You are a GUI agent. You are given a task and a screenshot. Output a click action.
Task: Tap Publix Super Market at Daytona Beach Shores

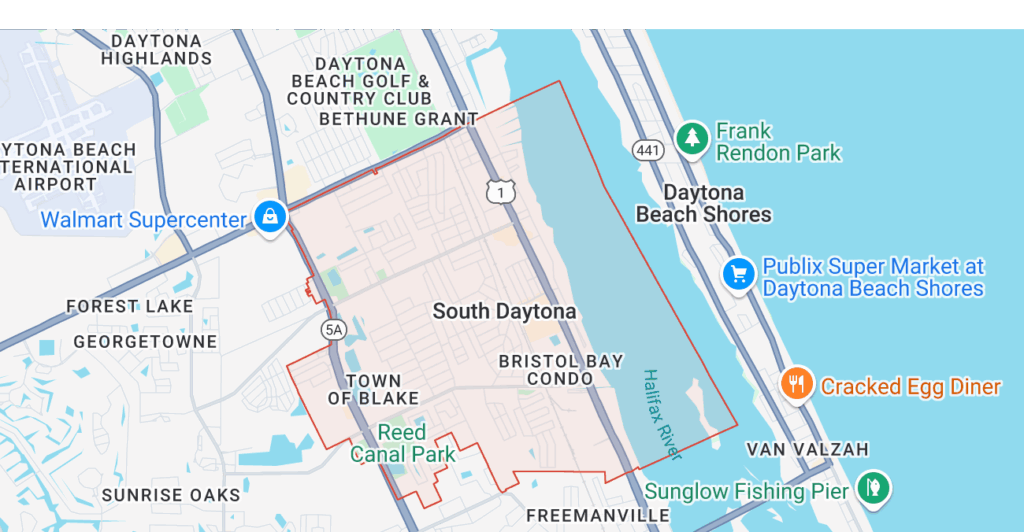(x=739, y=274)
